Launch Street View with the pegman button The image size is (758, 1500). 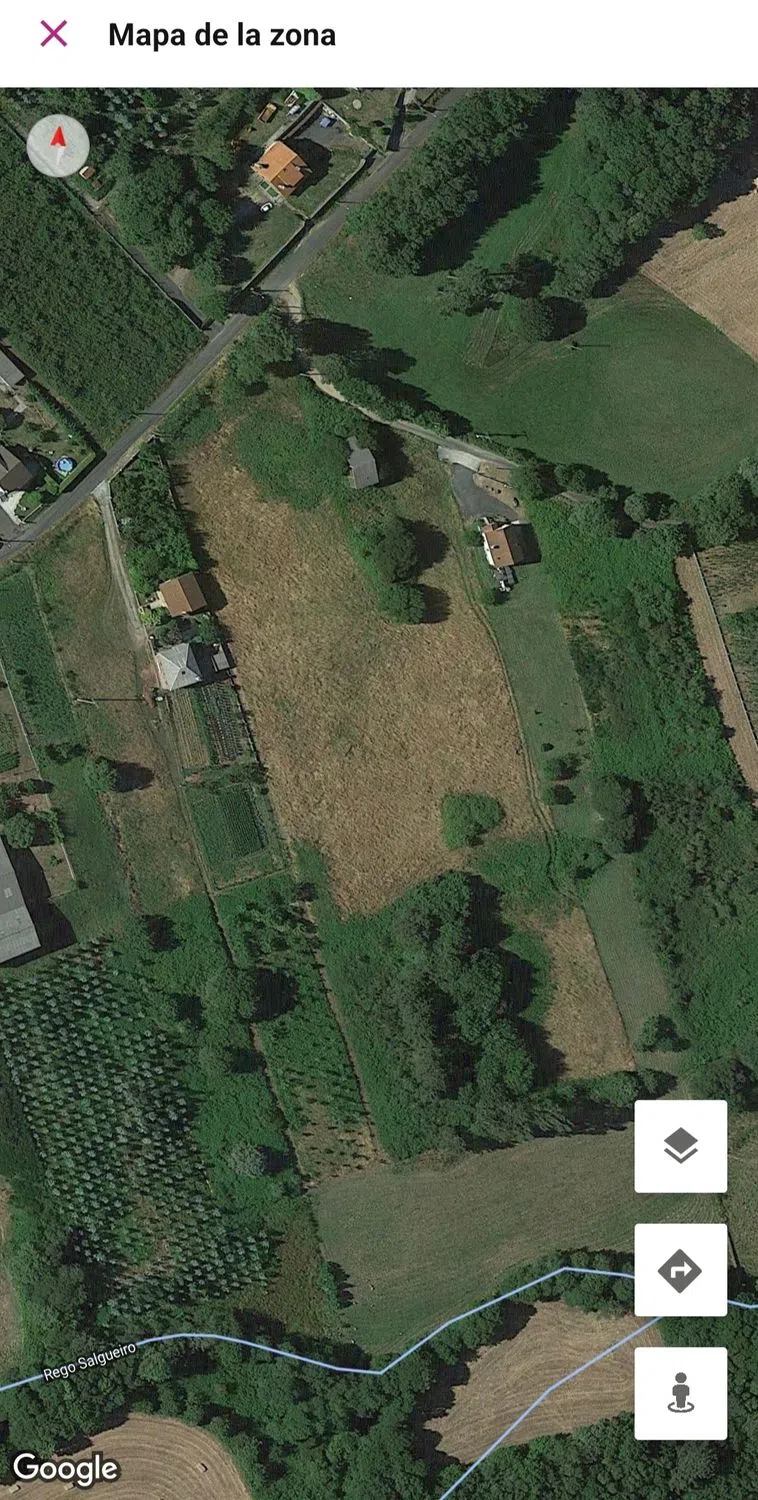pos(680,1393)
